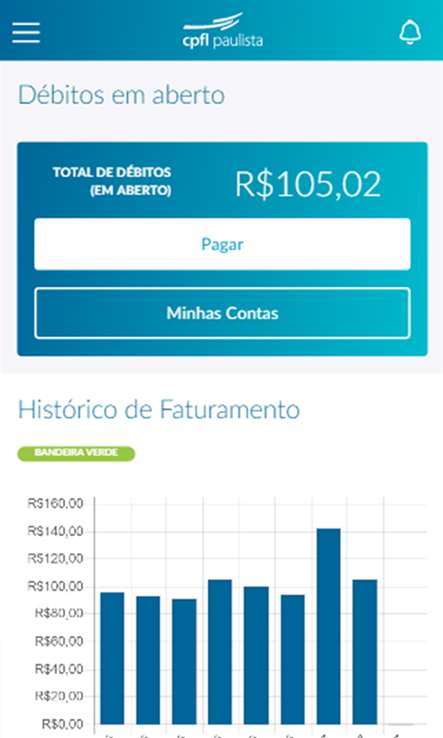Tap the Pagar button
Viewport: 443px width, 738px height.
pyautogui.click(x=222, y=244)
